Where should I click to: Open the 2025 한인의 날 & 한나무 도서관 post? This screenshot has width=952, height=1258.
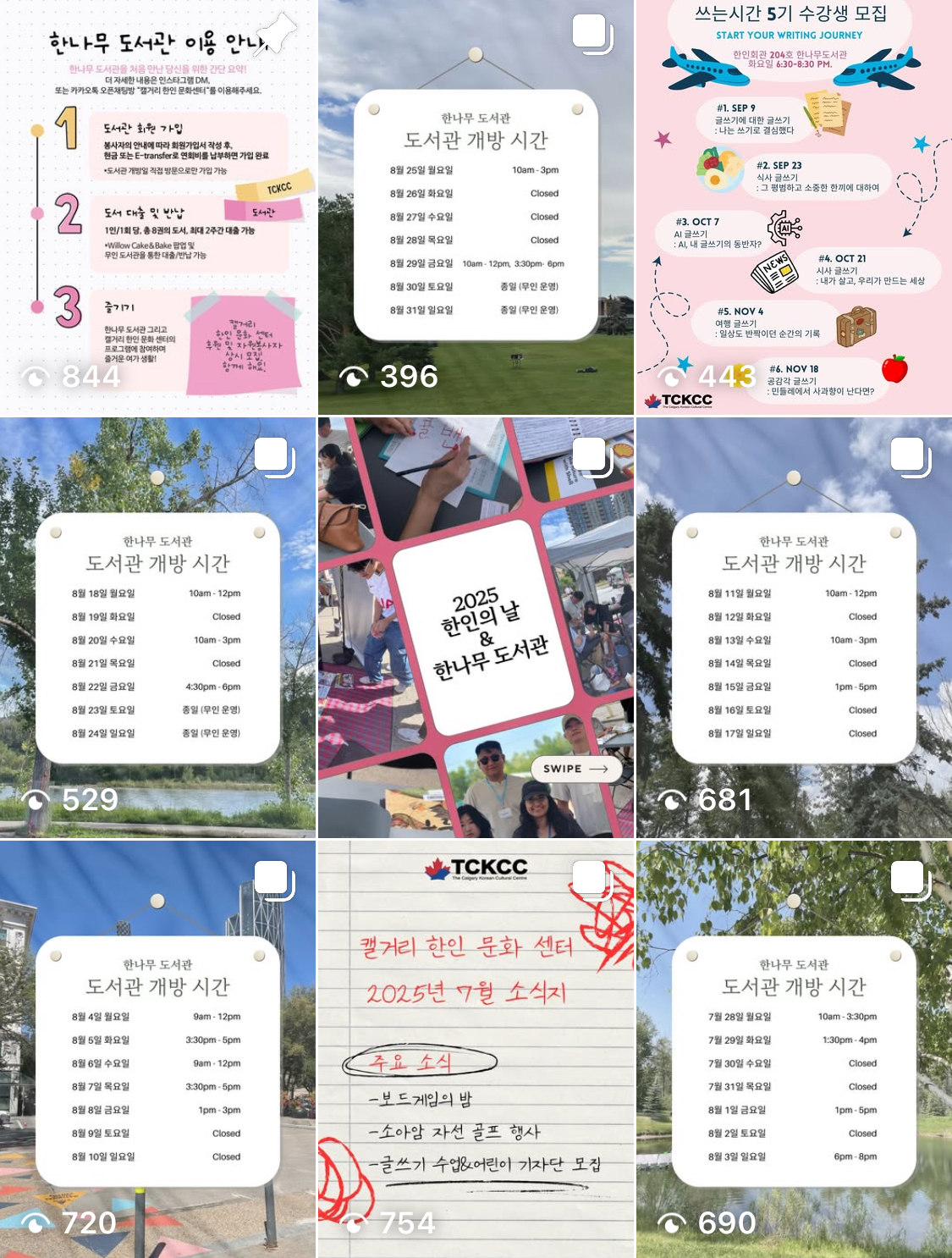(476, 628)
